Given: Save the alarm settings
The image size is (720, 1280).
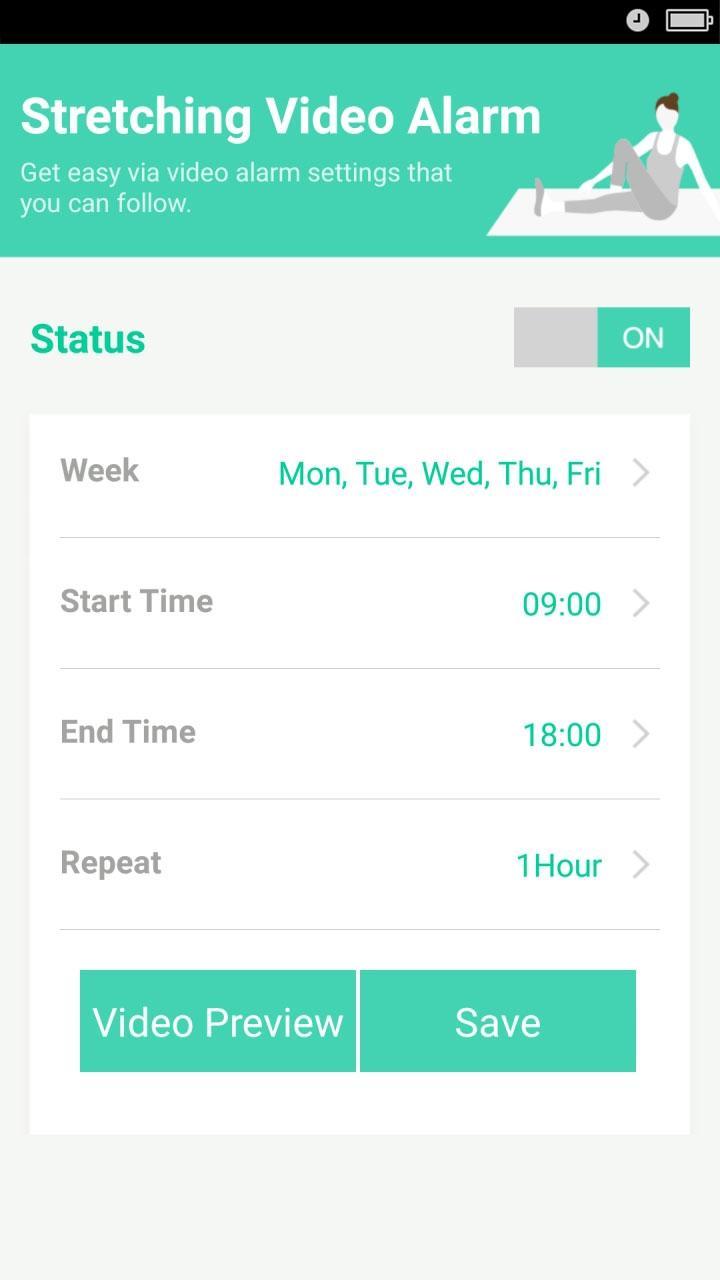Looking at the screenshot, I should 497,1021.
